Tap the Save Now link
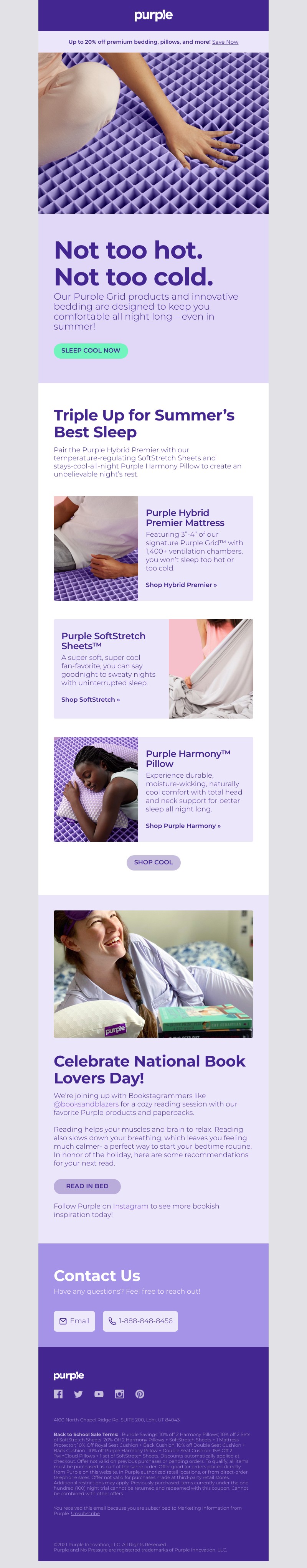307x1568 pixels. 225,42
